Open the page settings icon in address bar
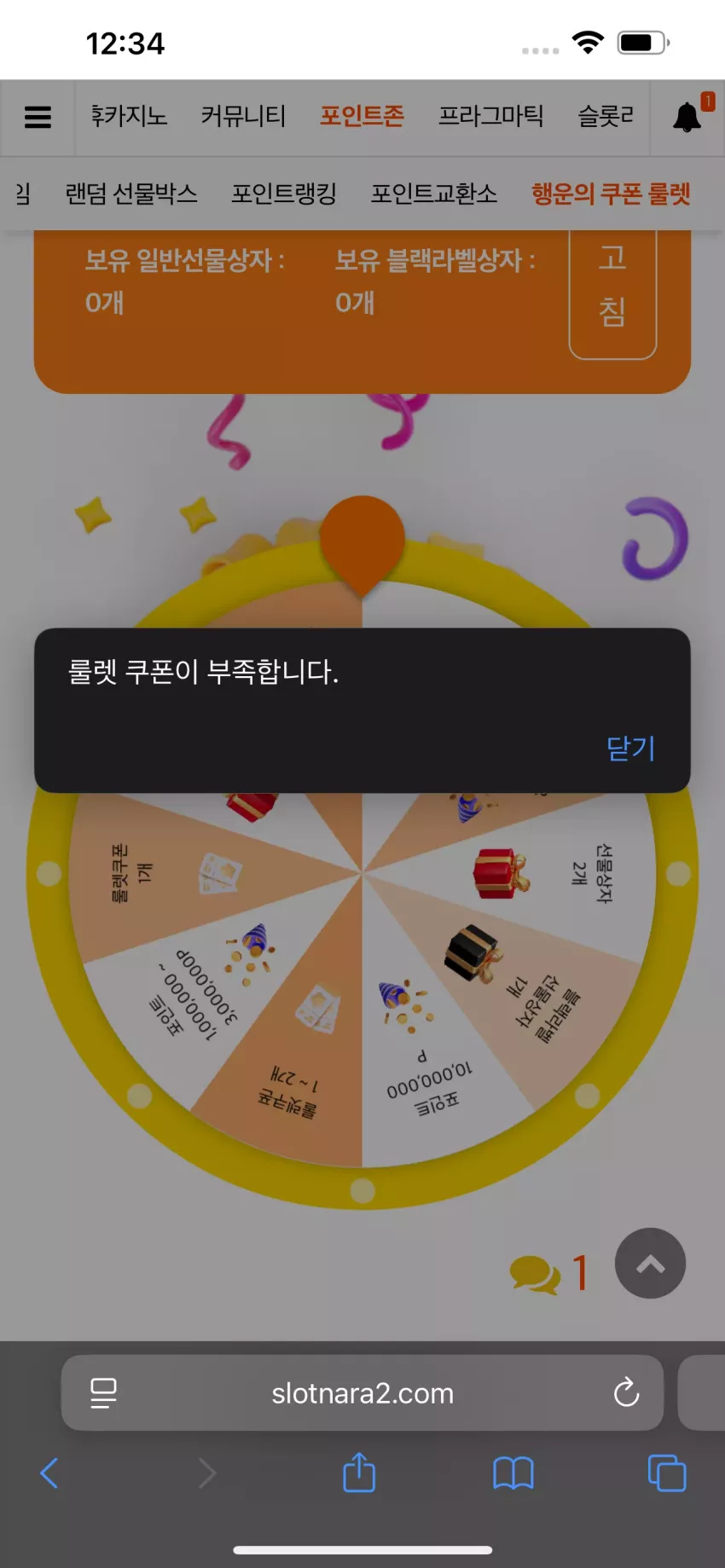 pos(103,1392)
